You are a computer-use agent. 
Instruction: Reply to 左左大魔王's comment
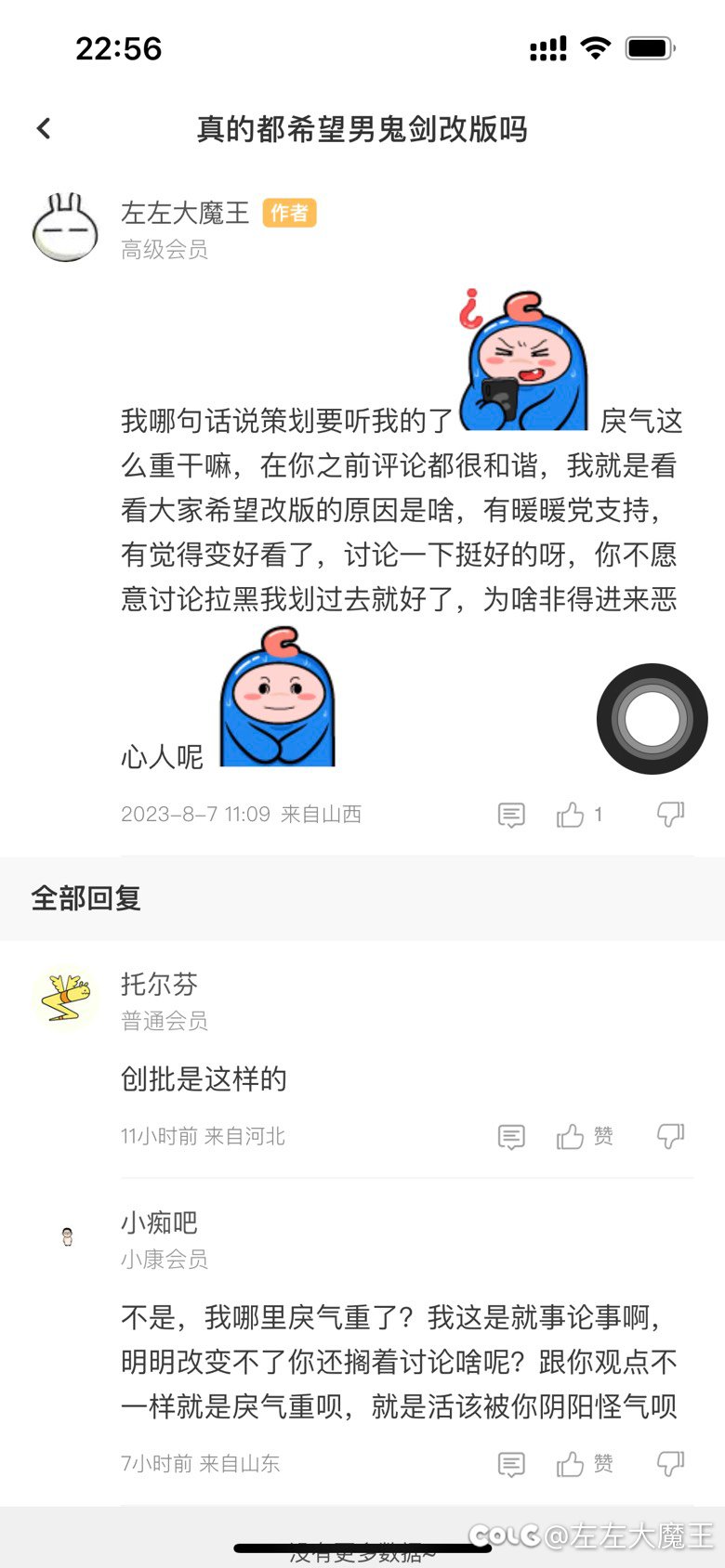[x=511, y=815]
